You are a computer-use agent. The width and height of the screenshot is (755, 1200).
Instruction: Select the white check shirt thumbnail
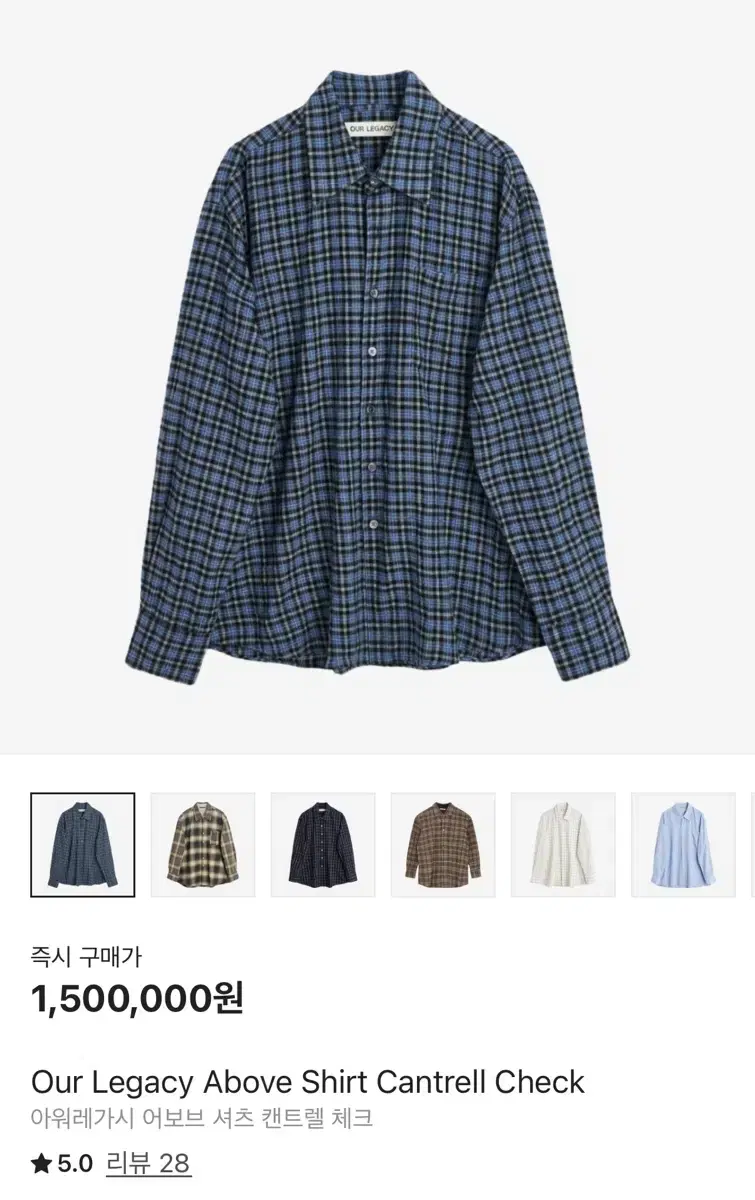563,845
